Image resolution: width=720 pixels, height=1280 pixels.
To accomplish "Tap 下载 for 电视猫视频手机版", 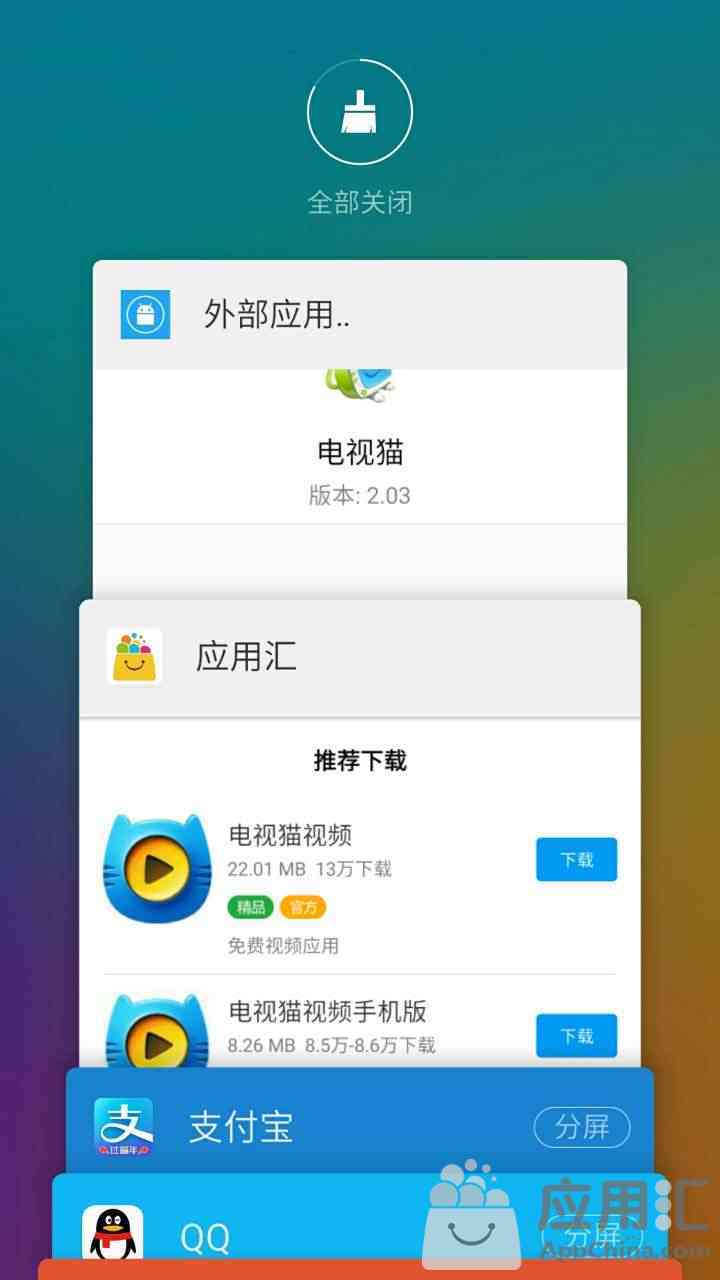I will pos(576,1035).
